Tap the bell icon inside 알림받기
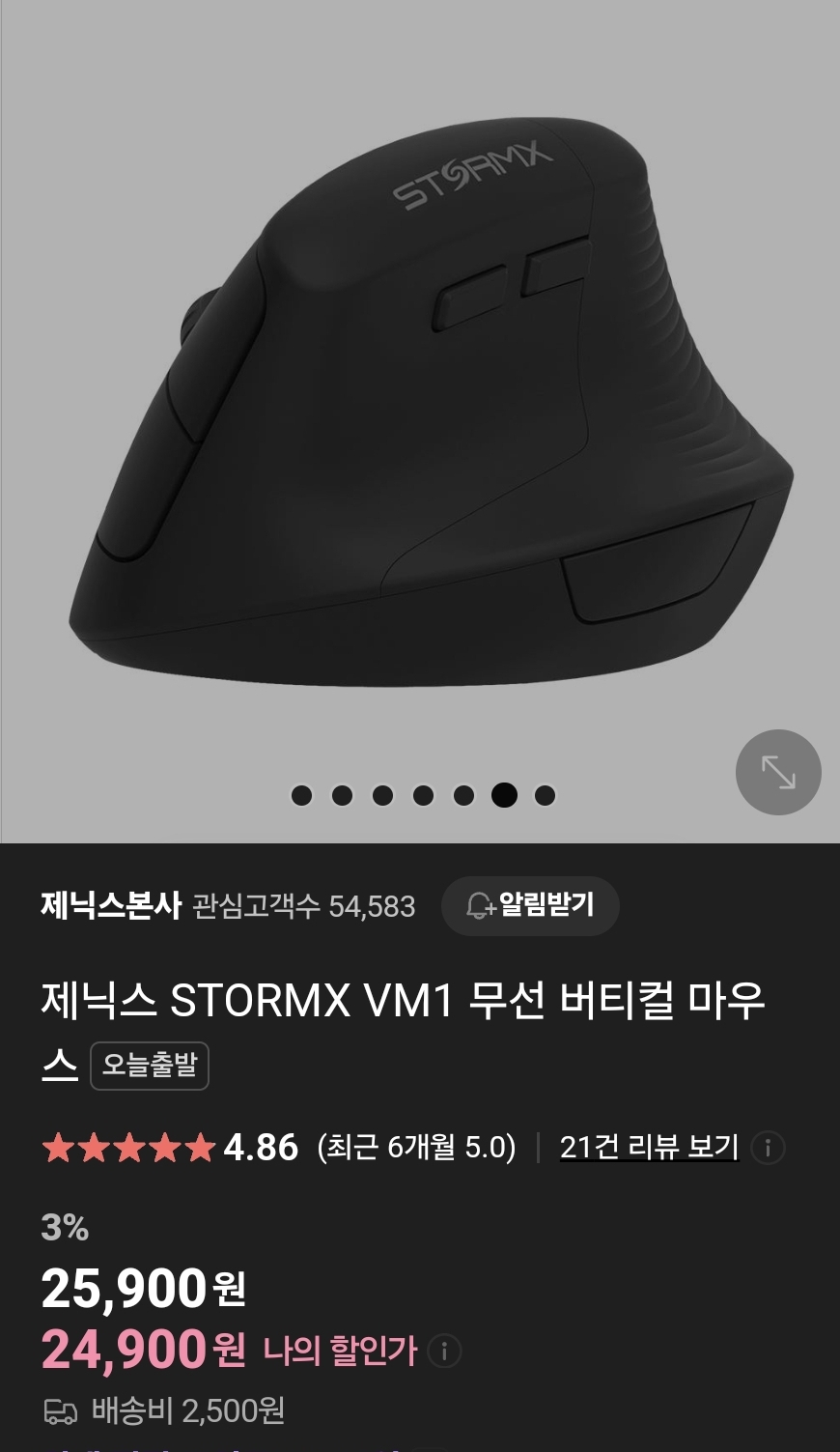 pyautogui.click(x=477, y=906)
